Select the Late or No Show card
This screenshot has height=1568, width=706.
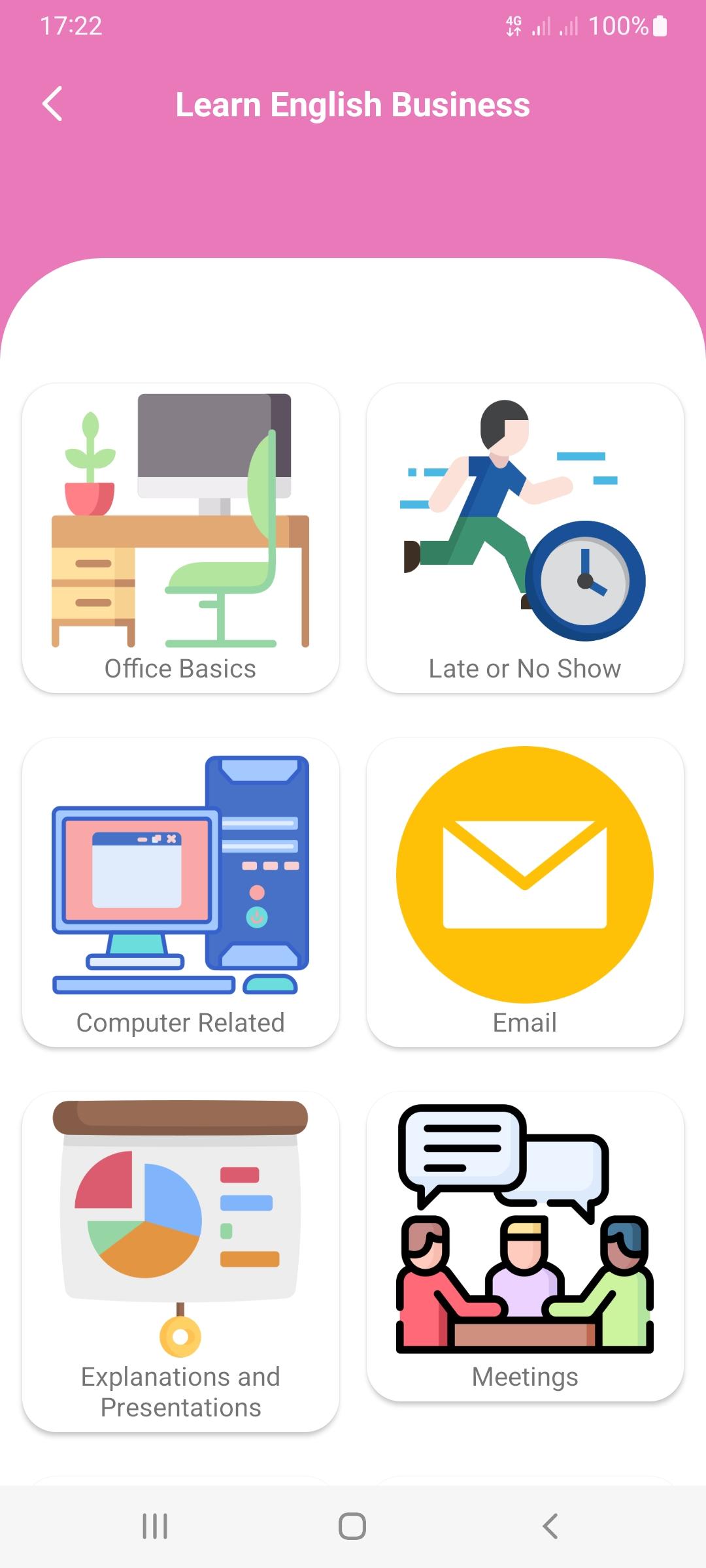(x=525, y=538)
